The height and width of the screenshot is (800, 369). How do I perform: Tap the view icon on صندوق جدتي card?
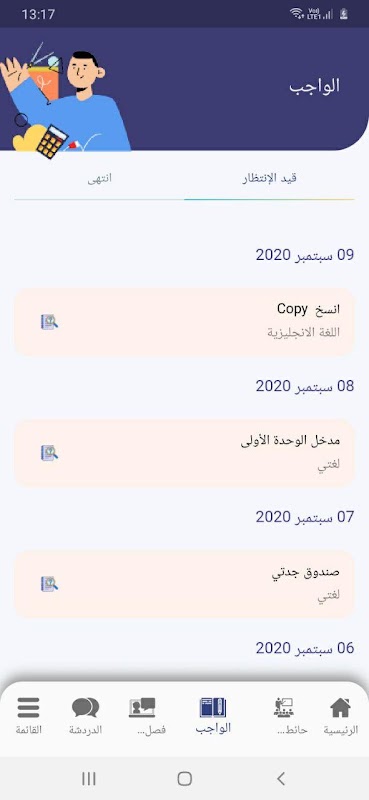point(50,584)
